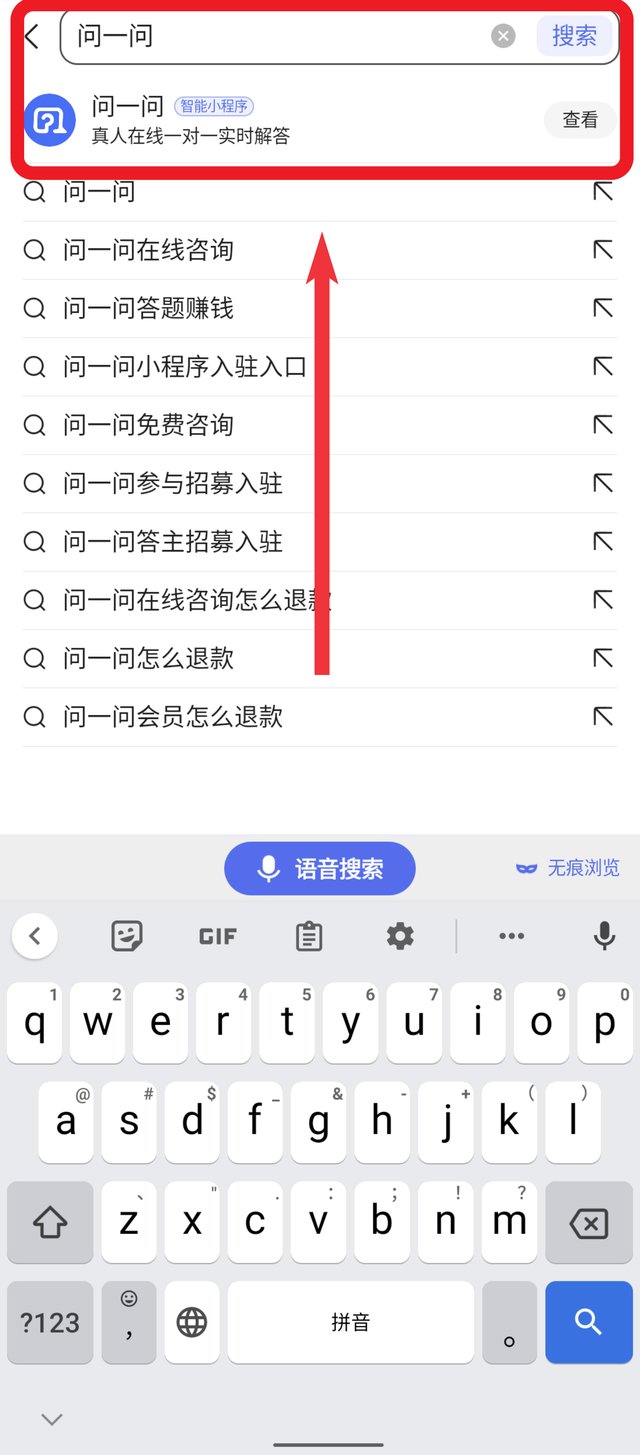
Task: Select the suggestion 问一问参与招募入驻
Action: 173,484
